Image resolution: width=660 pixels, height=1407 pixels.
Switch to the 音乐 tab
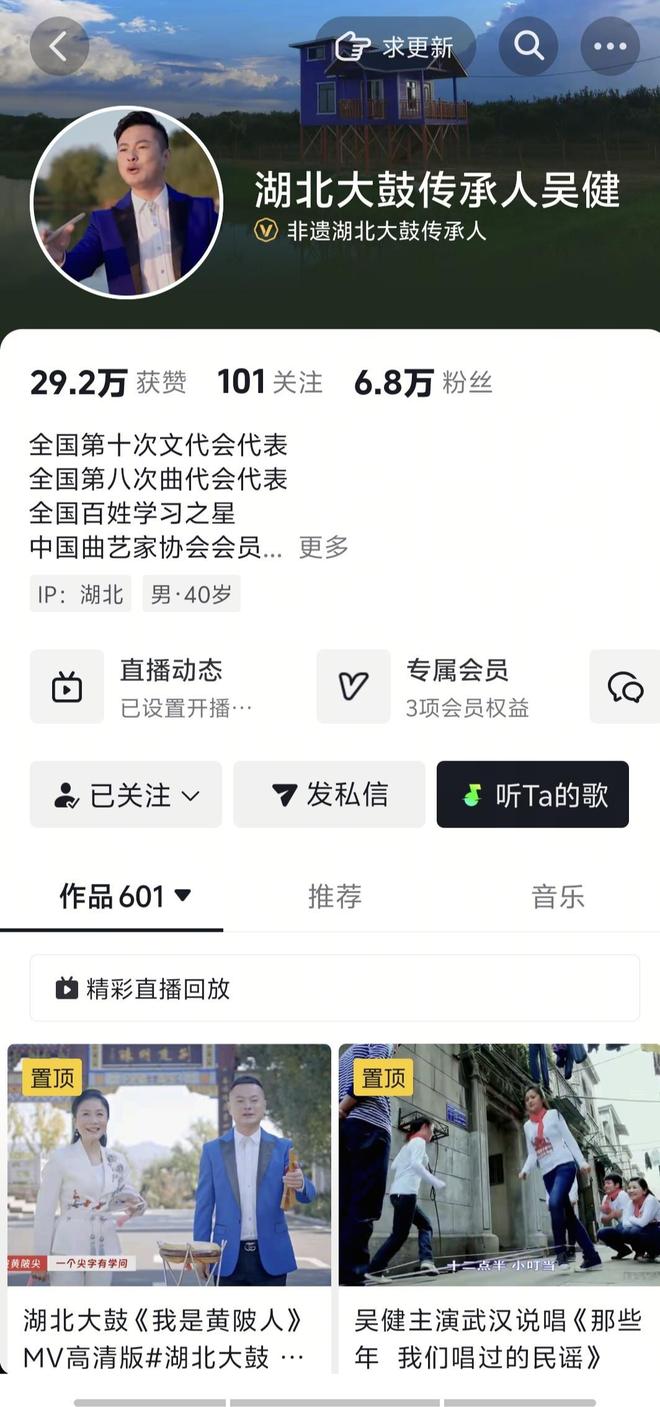click(x=557, y=896)
